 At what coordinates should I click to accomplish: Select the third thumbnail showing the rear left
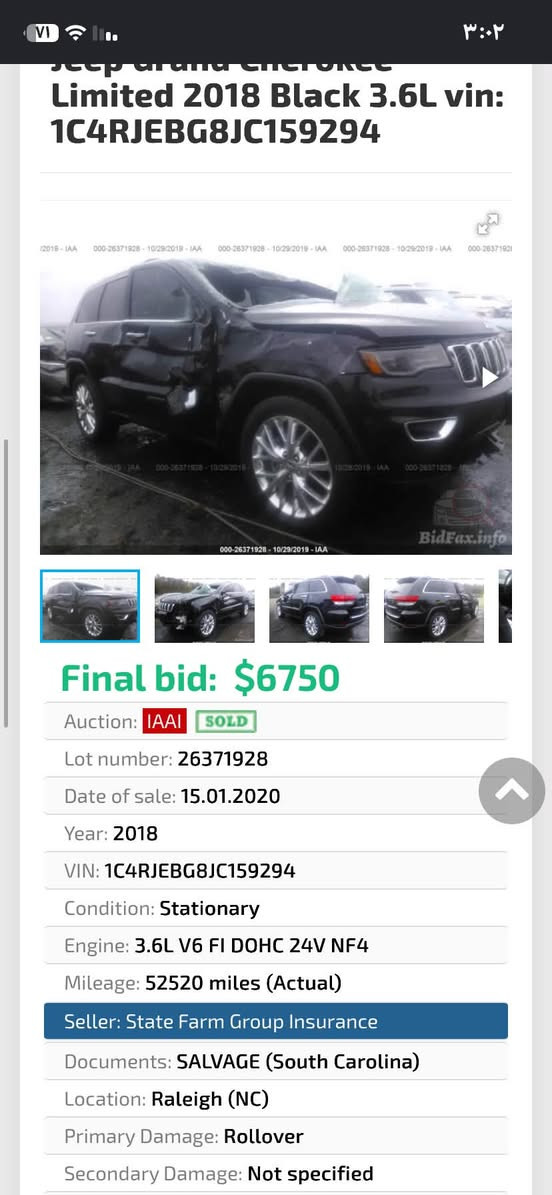pyautogui.click(x=319, y=608)
